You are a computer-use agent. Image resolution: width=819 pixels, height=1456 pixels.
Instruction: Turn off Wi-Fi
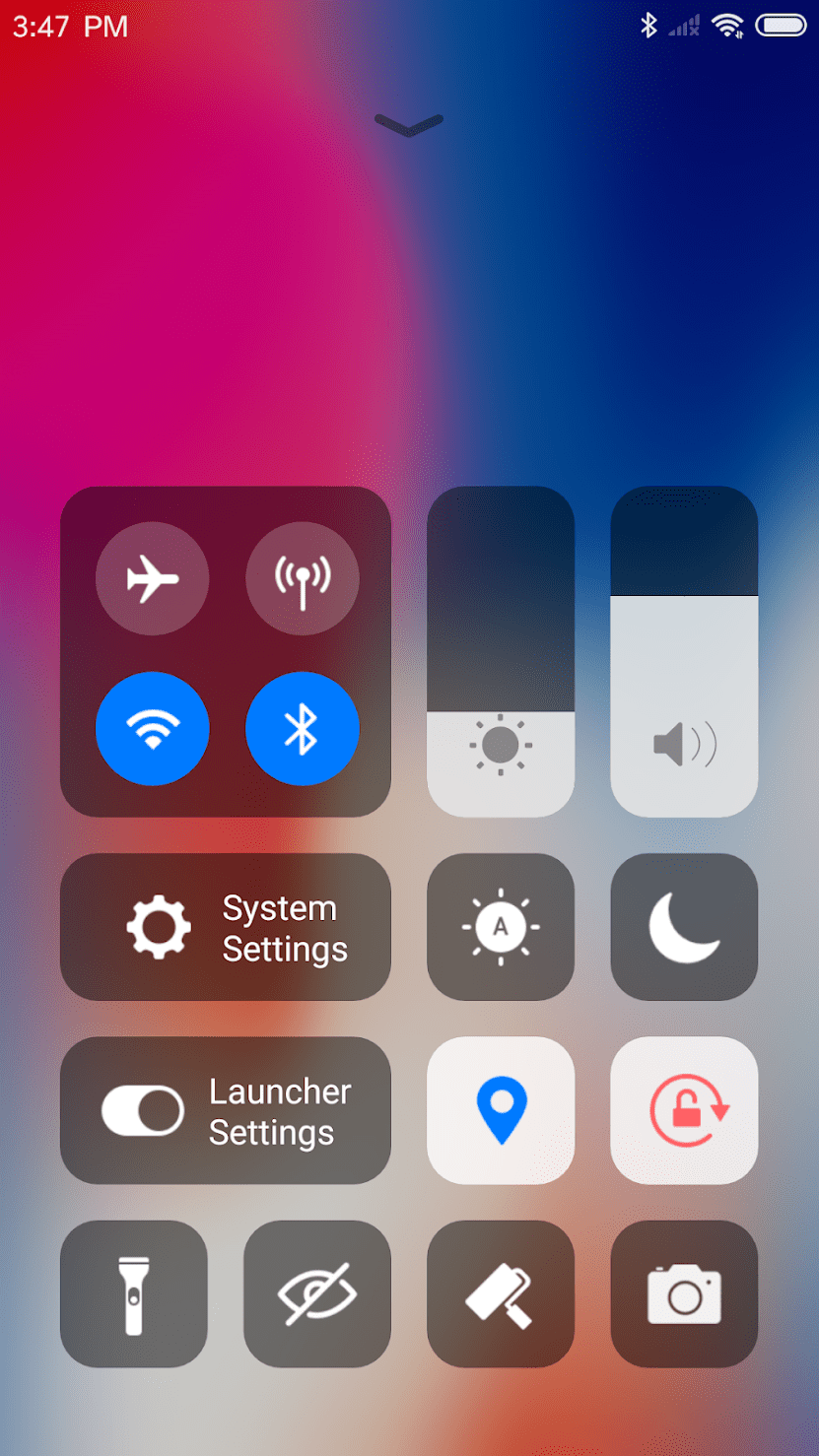click(x=153, y=729)
